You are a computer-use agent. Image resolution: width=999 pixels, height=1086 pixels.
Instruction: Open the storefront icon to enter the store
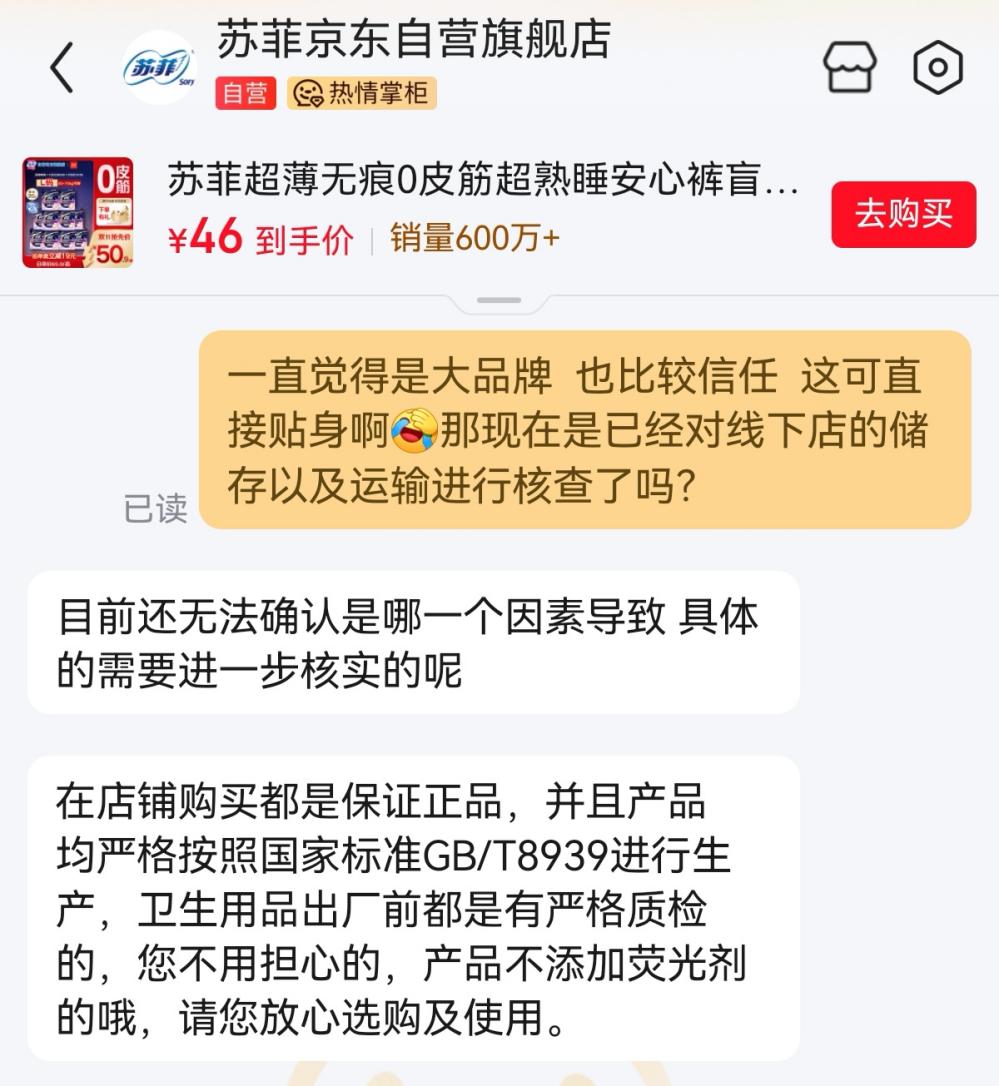tap(849, 66)
